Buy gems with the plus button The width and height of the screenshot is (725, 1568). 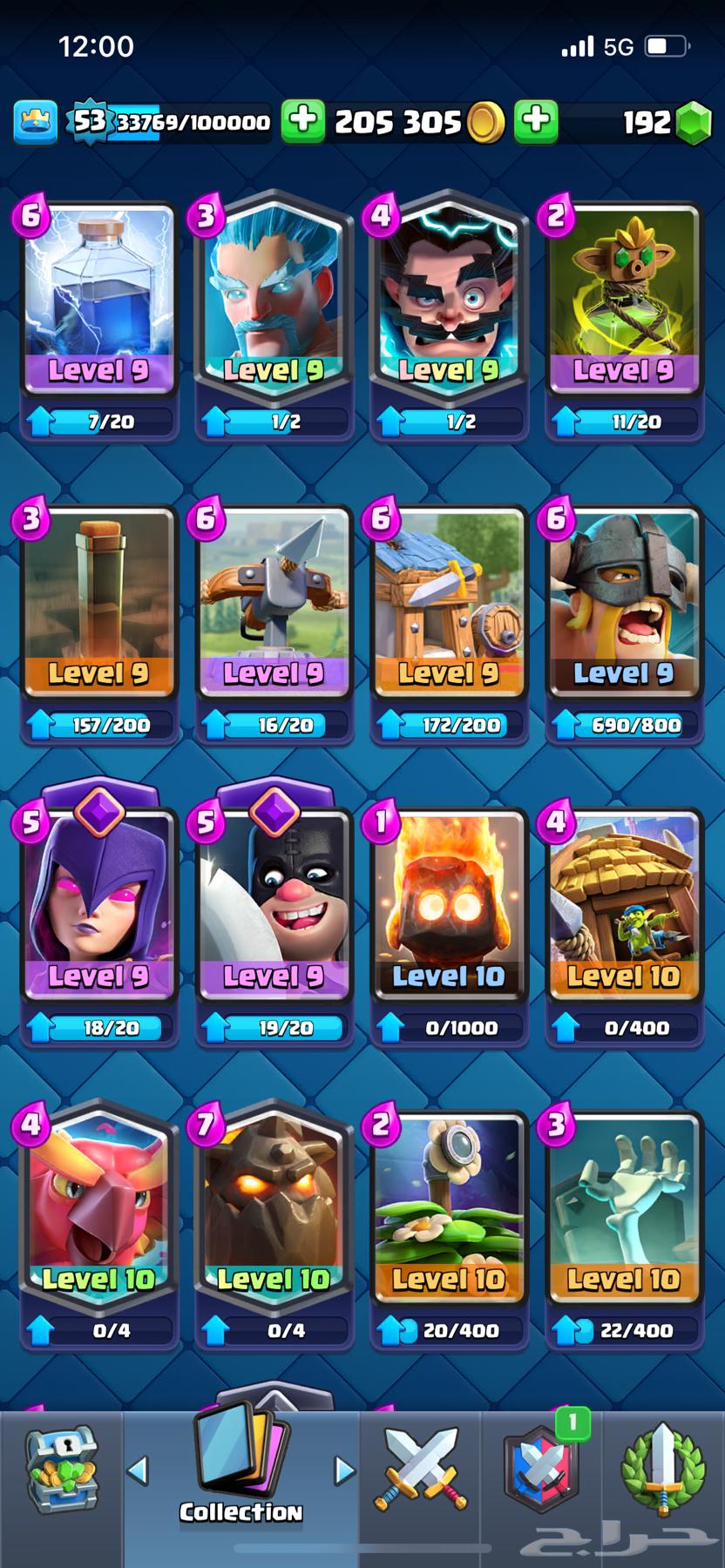[536, 120]
